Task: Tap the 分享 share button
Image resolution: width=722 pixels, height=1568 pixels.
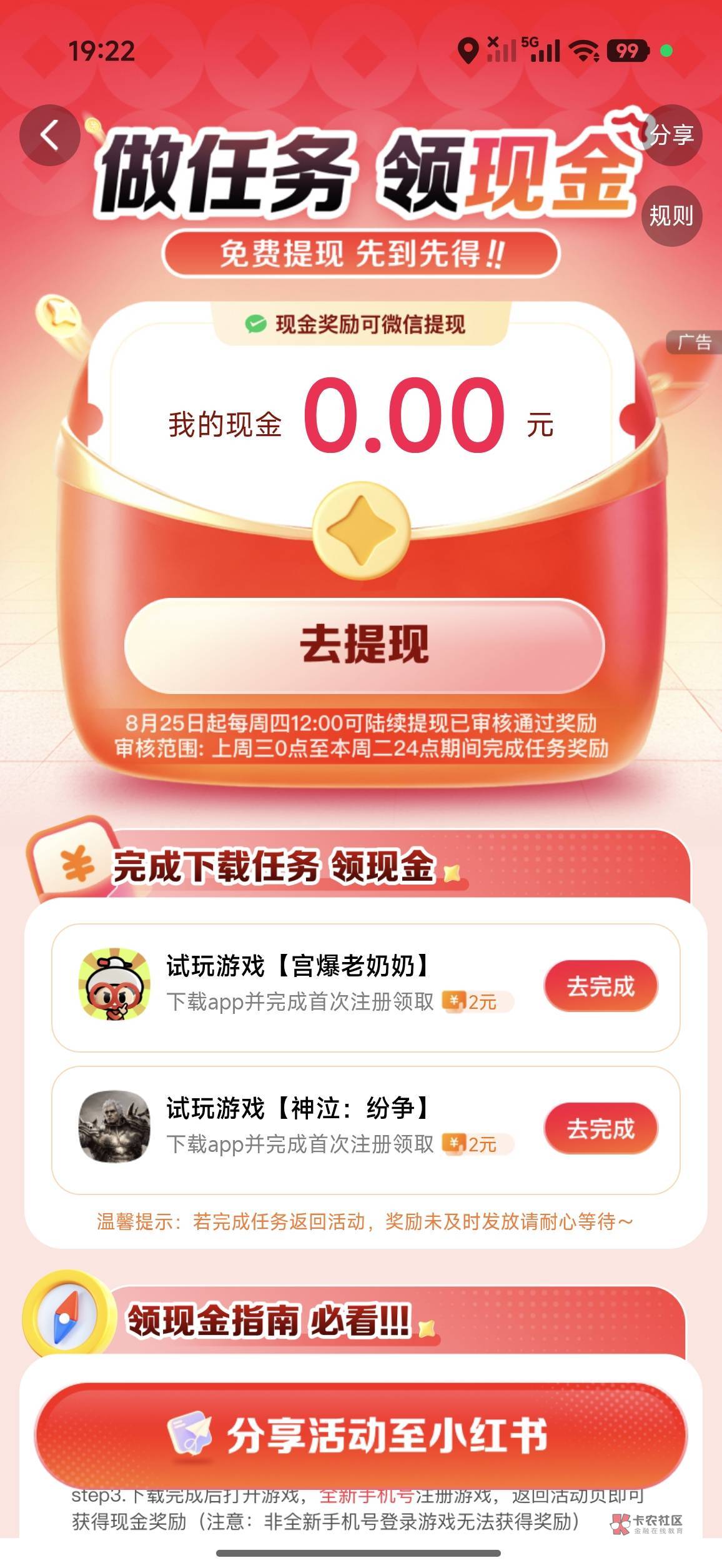Action: (671, 135)
